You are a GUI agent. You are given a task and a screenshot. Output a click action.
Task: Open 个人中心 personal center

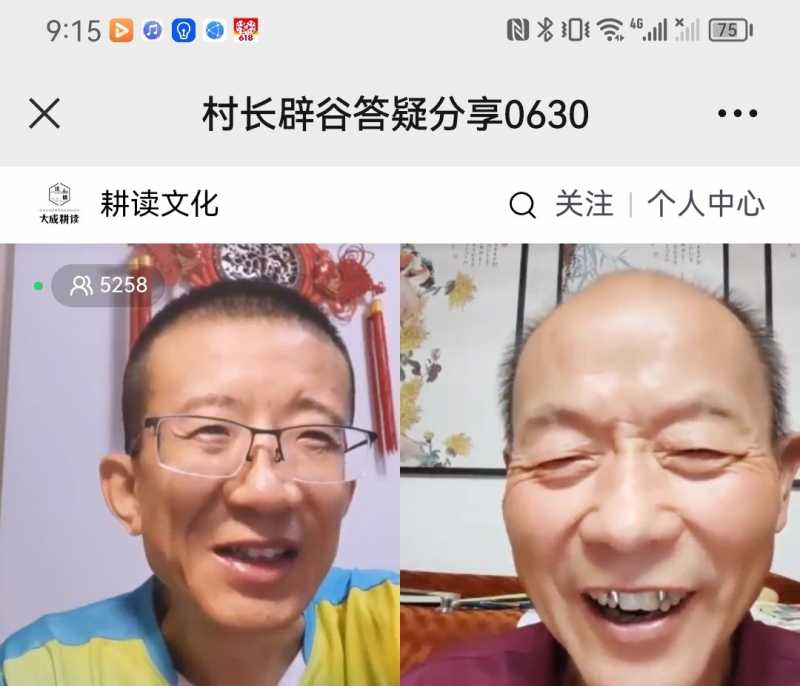point(705,204)
